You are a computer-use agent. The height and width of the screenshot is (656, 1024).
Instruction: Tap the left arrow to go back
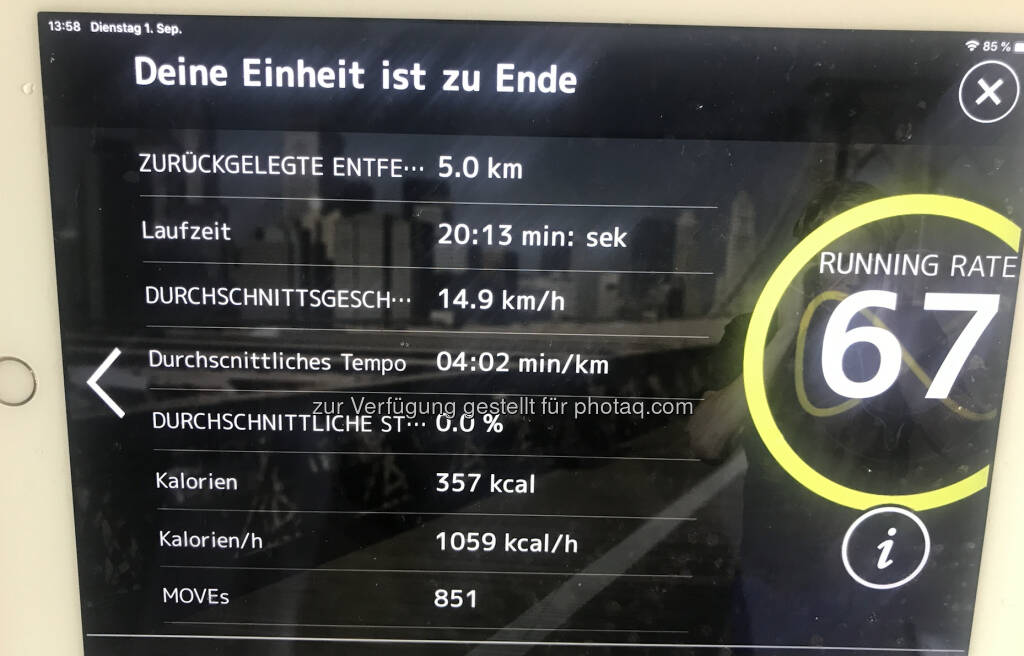click(x=106, y=382)
